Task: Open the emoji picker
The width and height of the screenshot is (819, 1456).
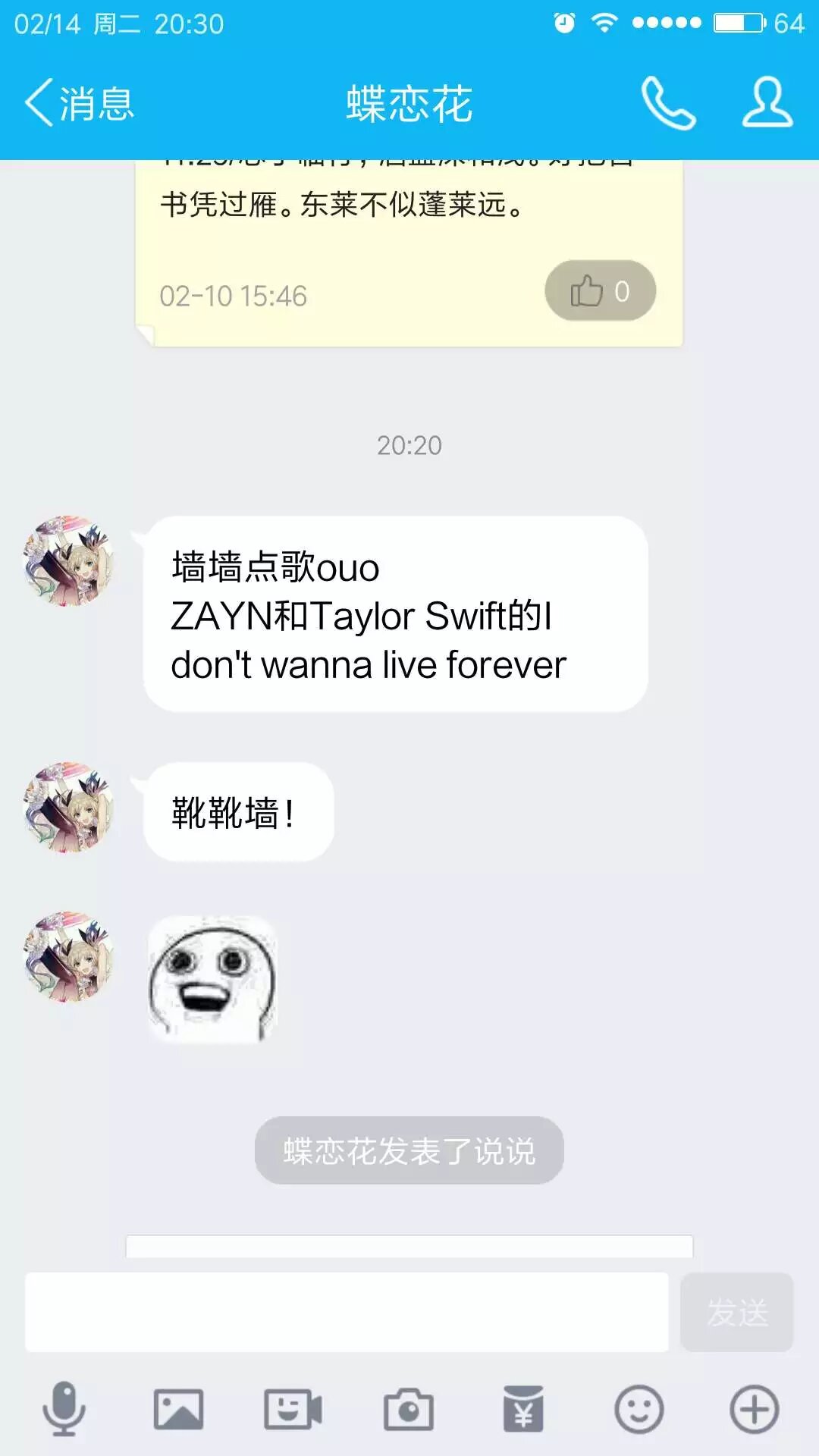Action: tap(639, 1410)
